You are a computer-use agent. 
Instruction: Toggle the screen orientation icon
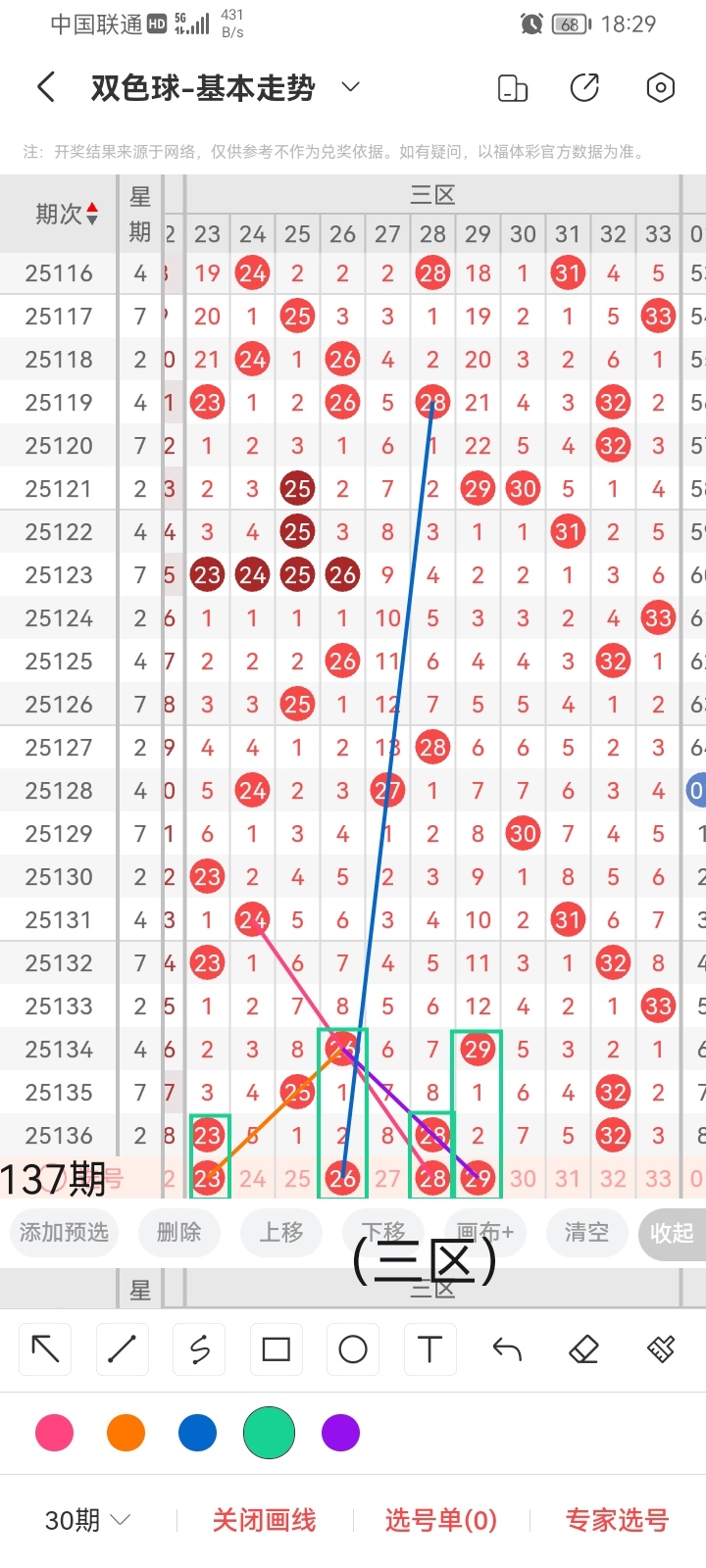pos(513,88)
